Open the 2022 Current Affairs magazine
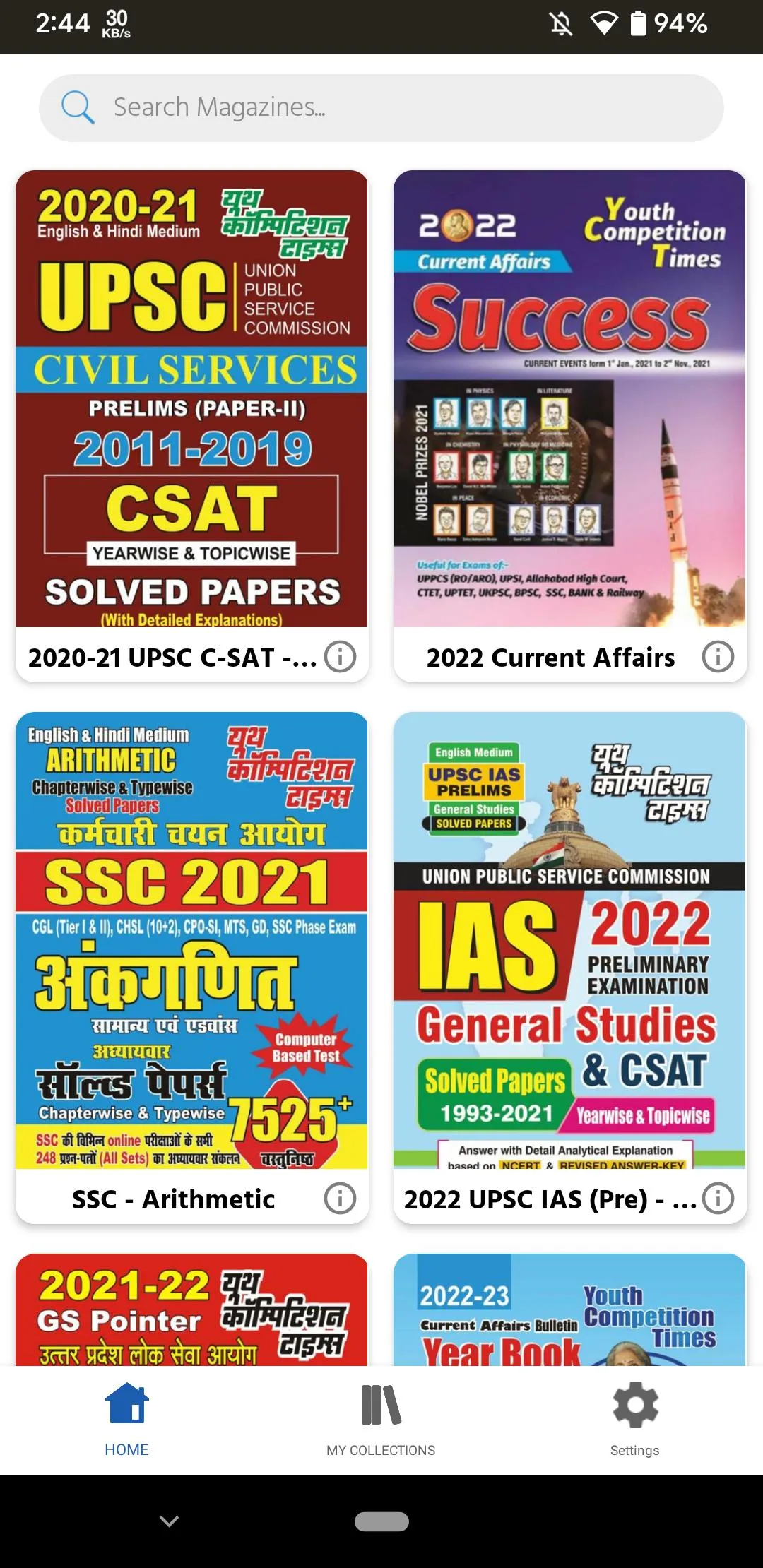This screenshot has width=763, height=1568. tap(569, 399)
